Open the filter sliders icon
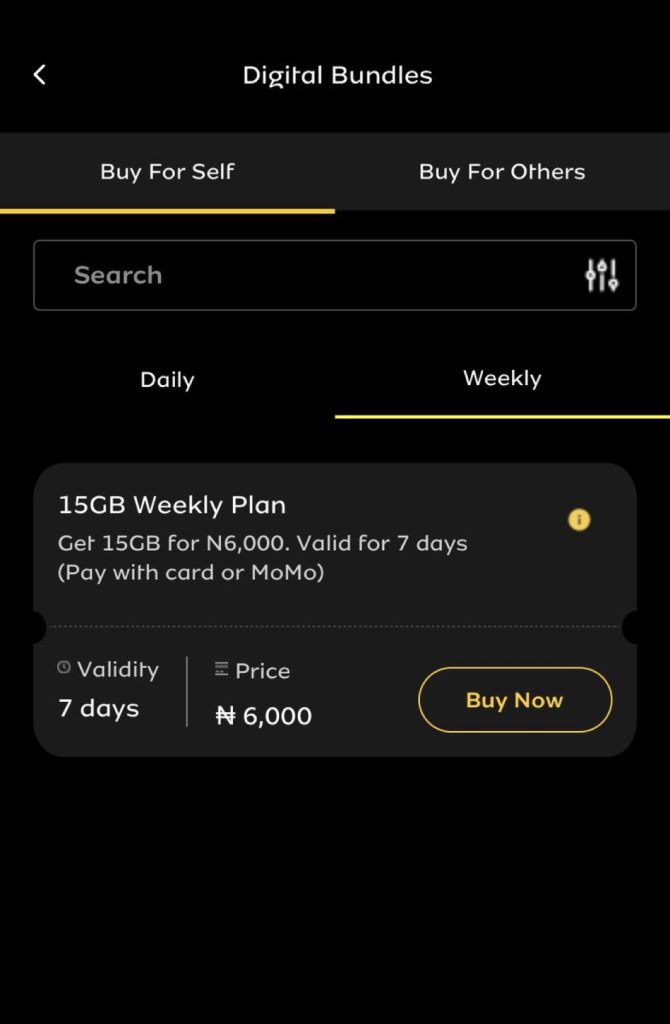Screen dimensions: 670x1024 point(602,275)
